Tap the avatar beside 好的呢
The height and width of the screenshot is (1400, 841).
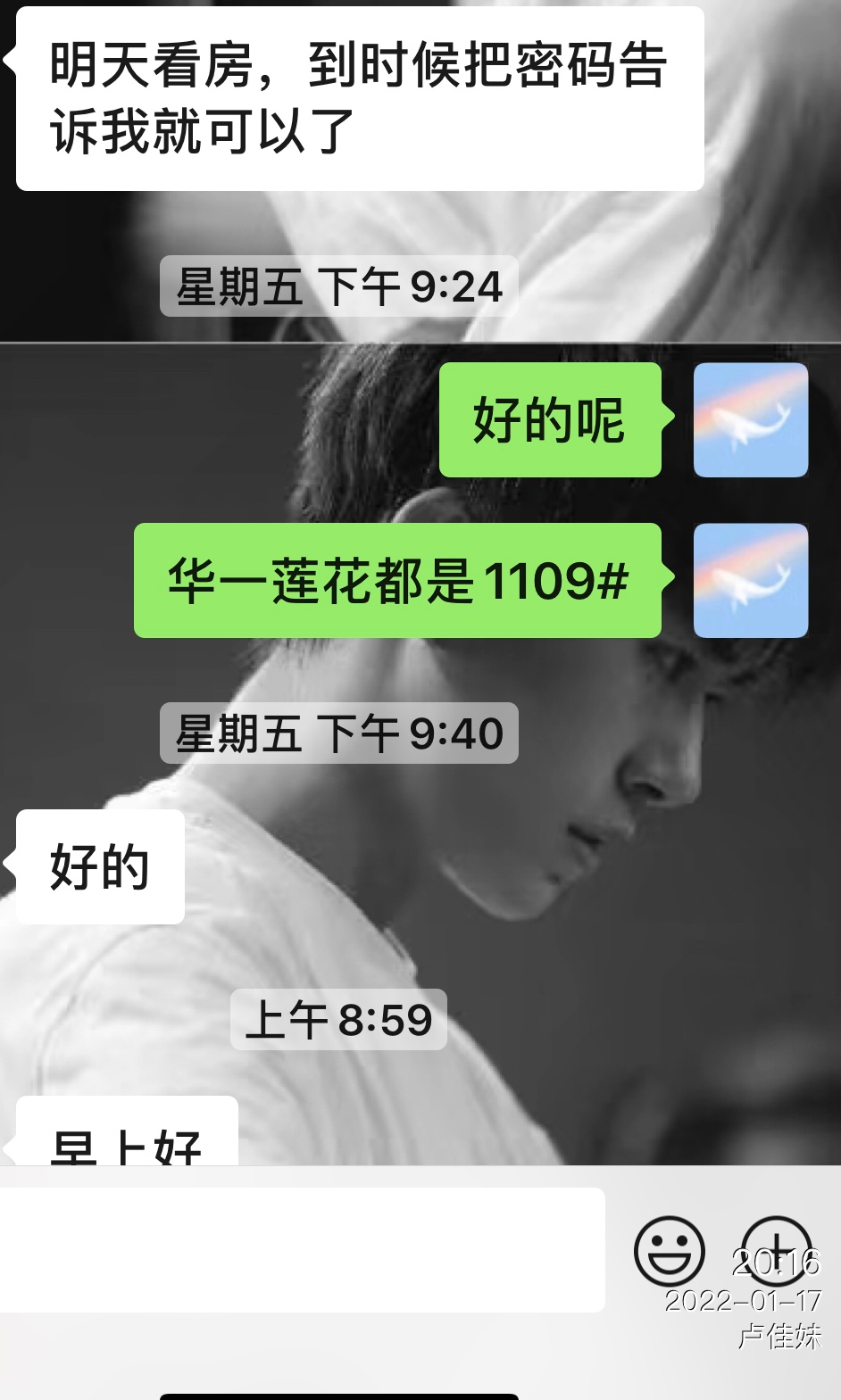[x=751, y=420]
